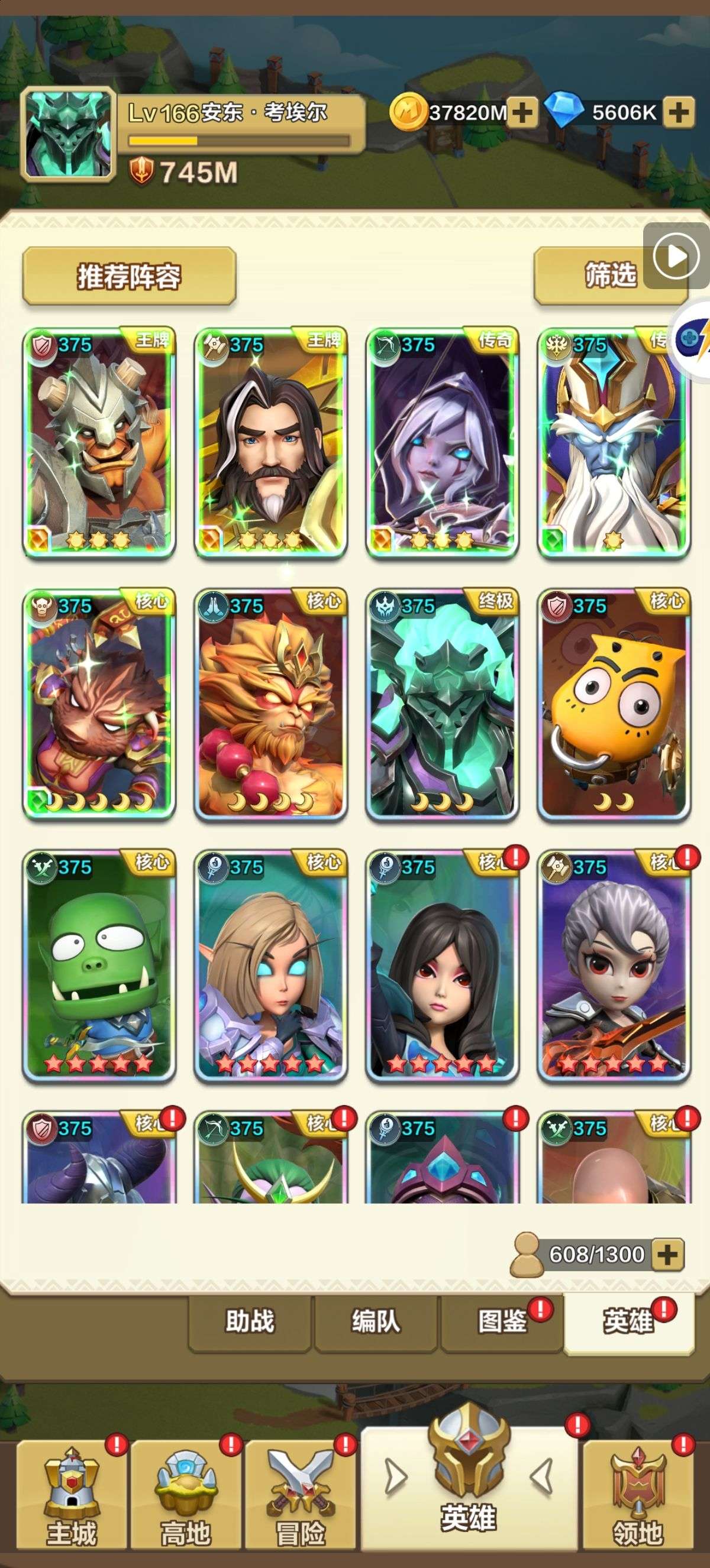Add more gold coins
The image size is (710, 1568).
(522, 112)
